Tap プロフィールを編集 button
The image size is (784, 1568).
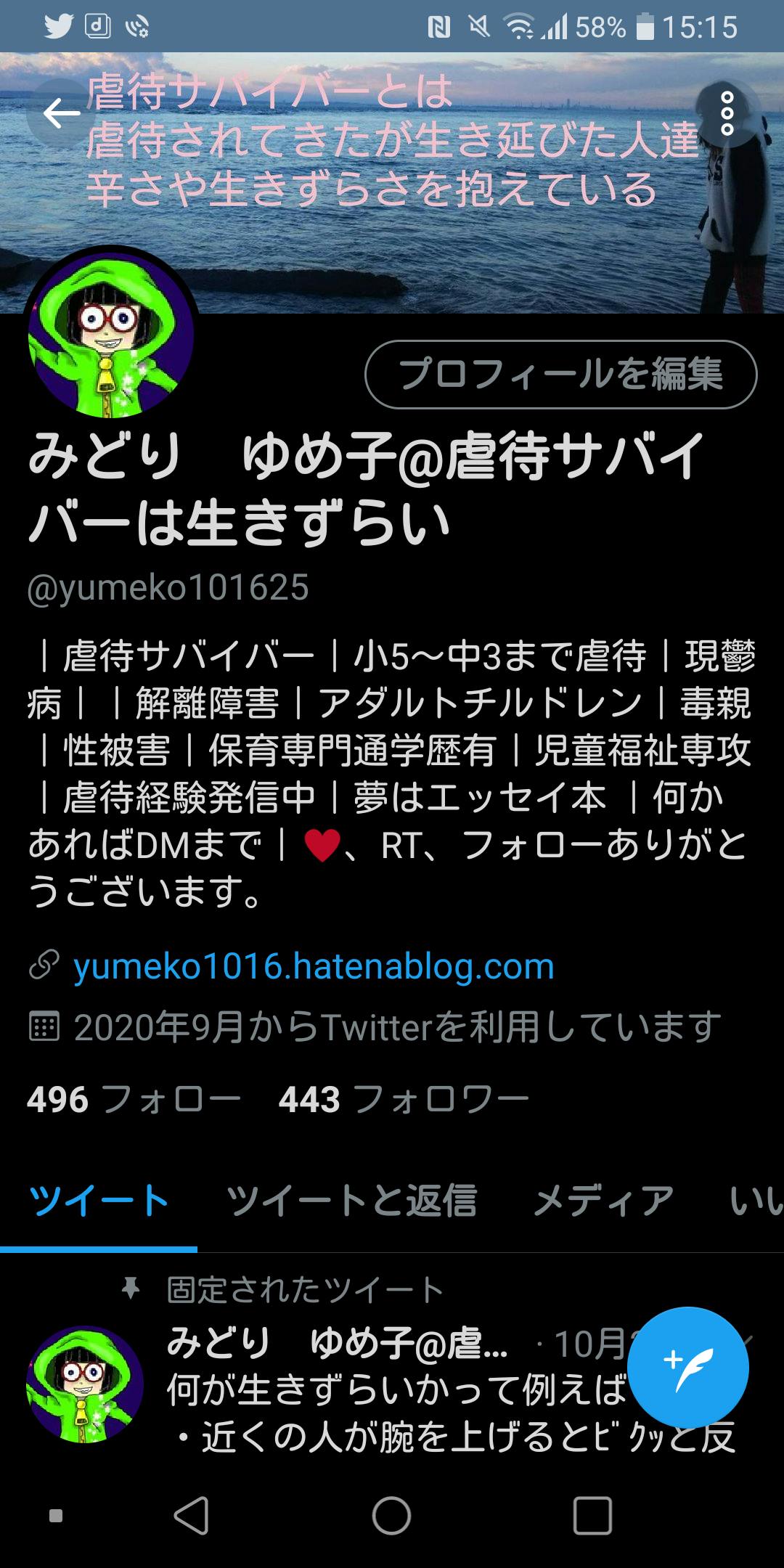558,374
